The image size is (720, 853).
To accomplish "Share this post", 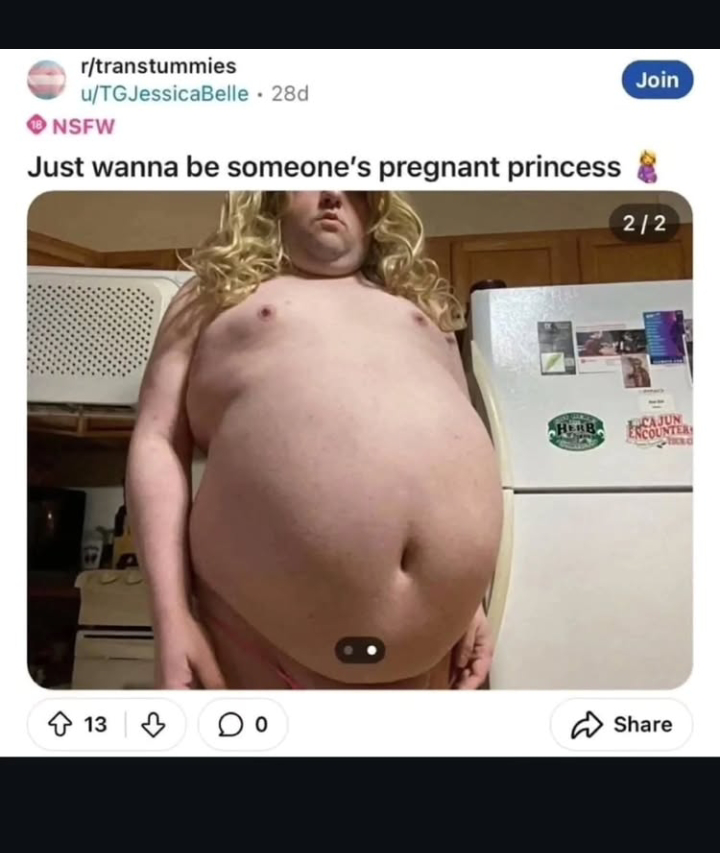I will click(x=621, y=724).
